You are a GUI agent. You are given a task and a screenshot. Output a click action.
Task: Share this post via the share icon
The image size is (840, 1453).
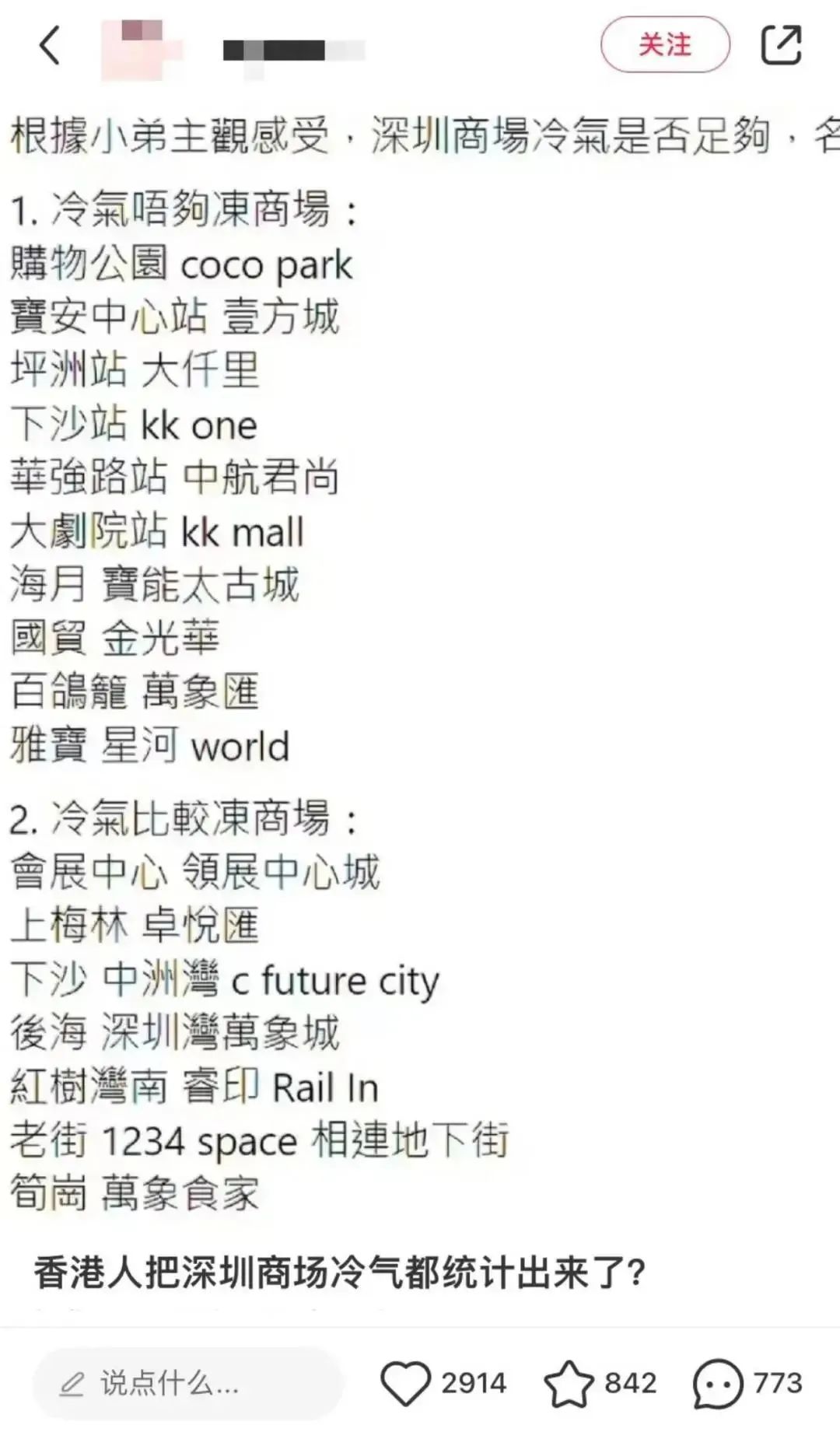pyautogui.click(x=780, y=45)
